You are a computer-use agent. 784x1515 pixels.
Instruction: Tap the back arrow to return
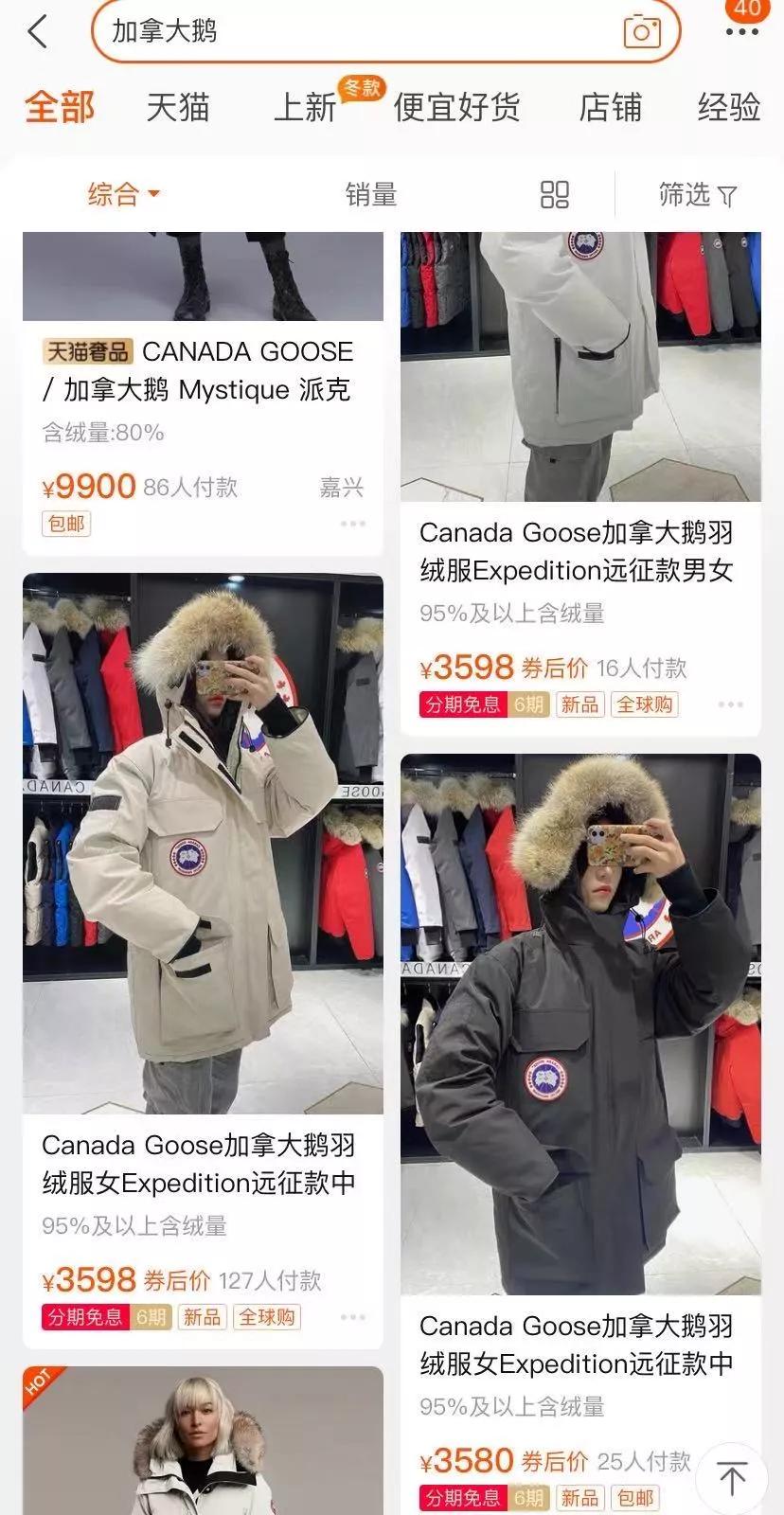click(36, 31)
